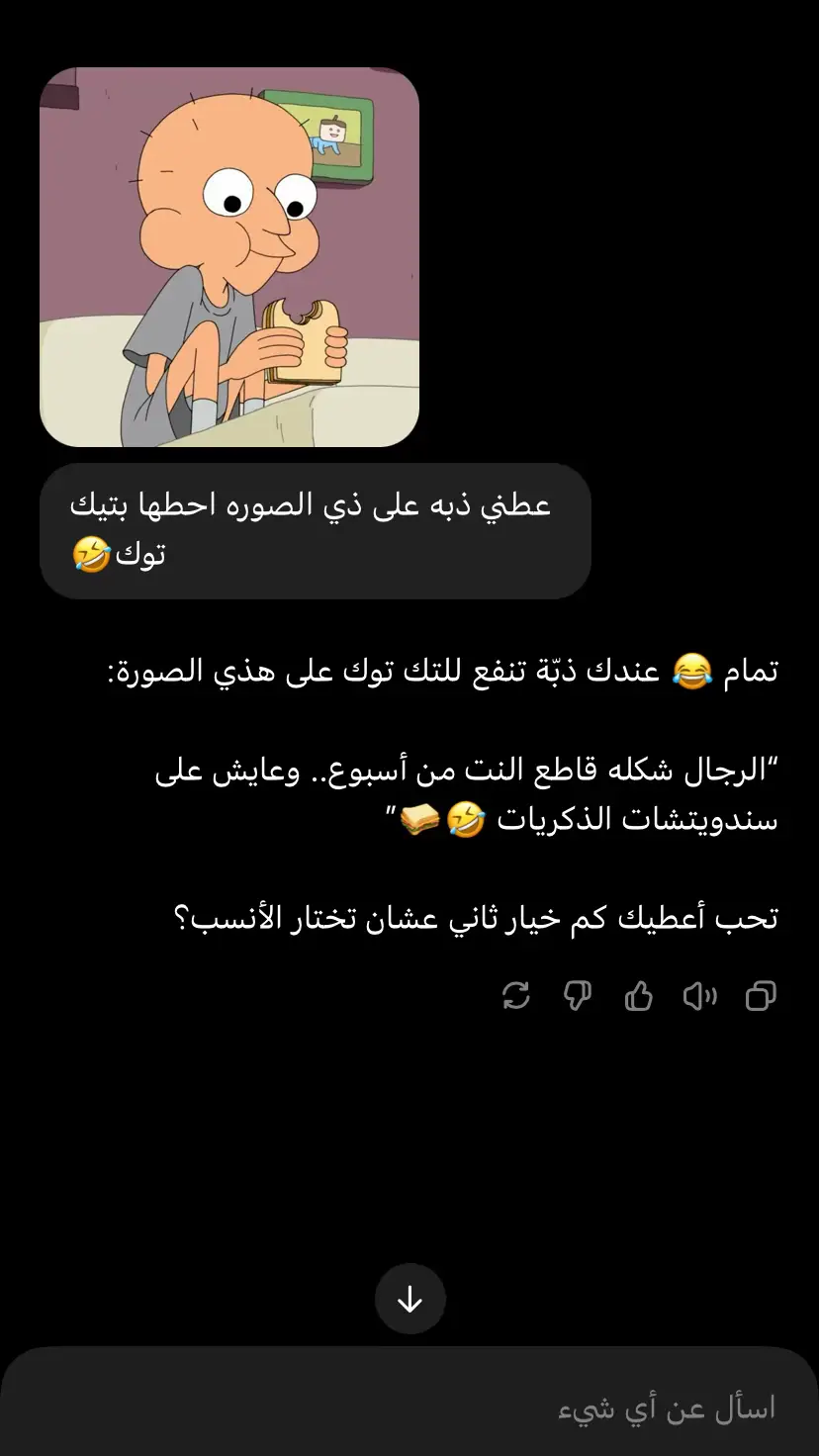Jump to latest message with down arrow
The width and height of the screenshot is (819, 1456).
(409, 1299)
